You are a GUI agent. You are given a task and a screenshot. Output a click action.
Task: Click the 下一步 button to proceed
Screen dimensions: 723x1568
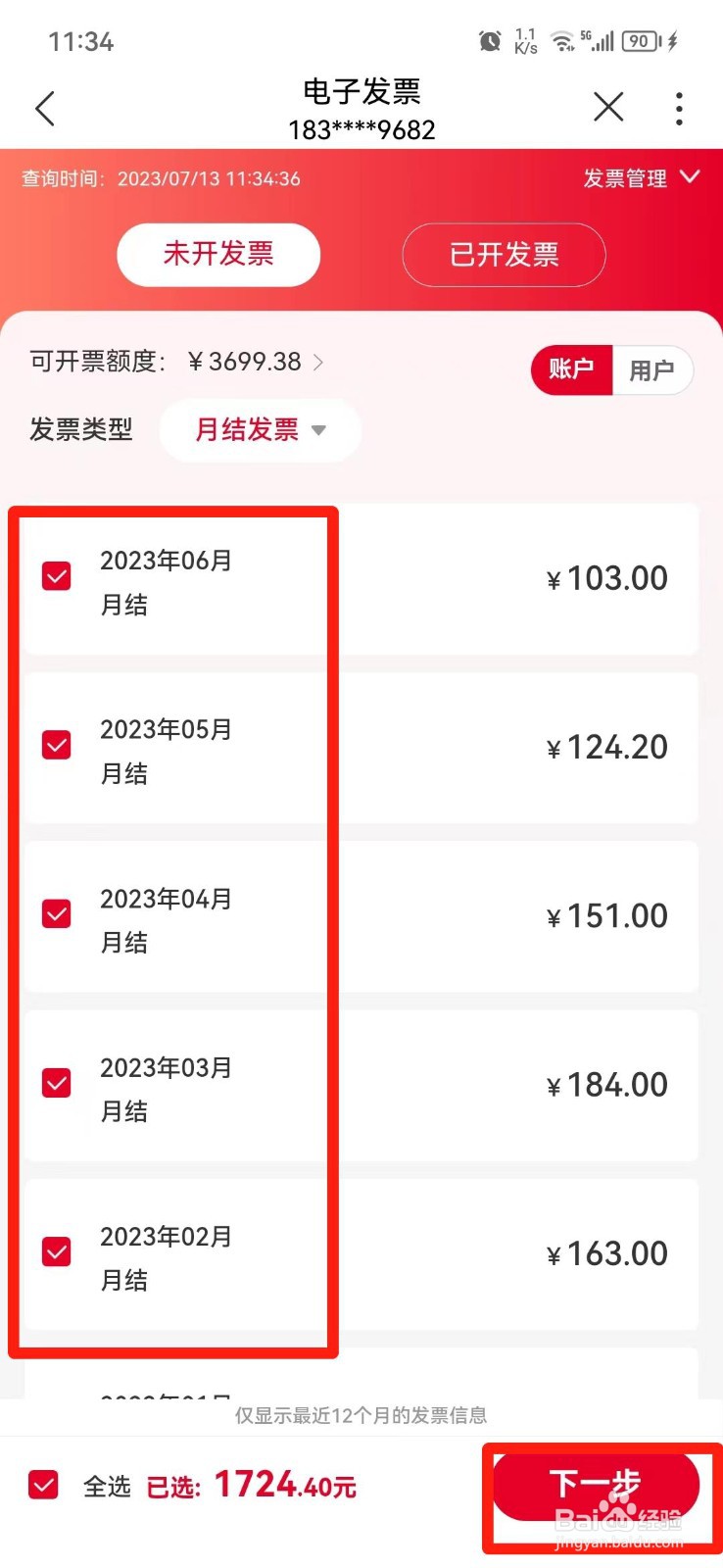[x=596, y=1484]
